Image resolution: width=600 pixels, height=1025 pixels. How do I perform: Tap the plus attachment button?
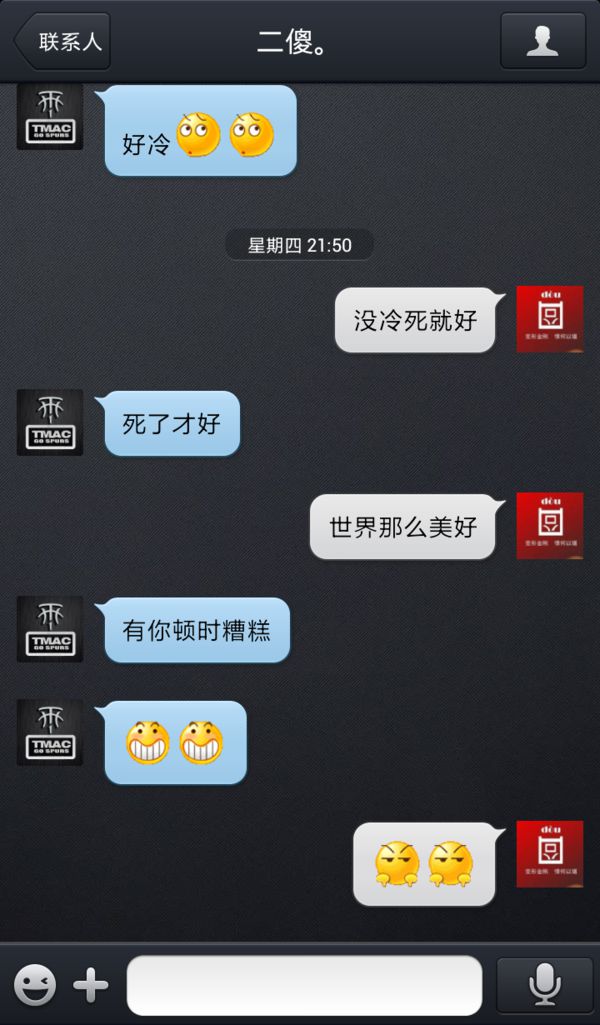click(x=91, y=985)
